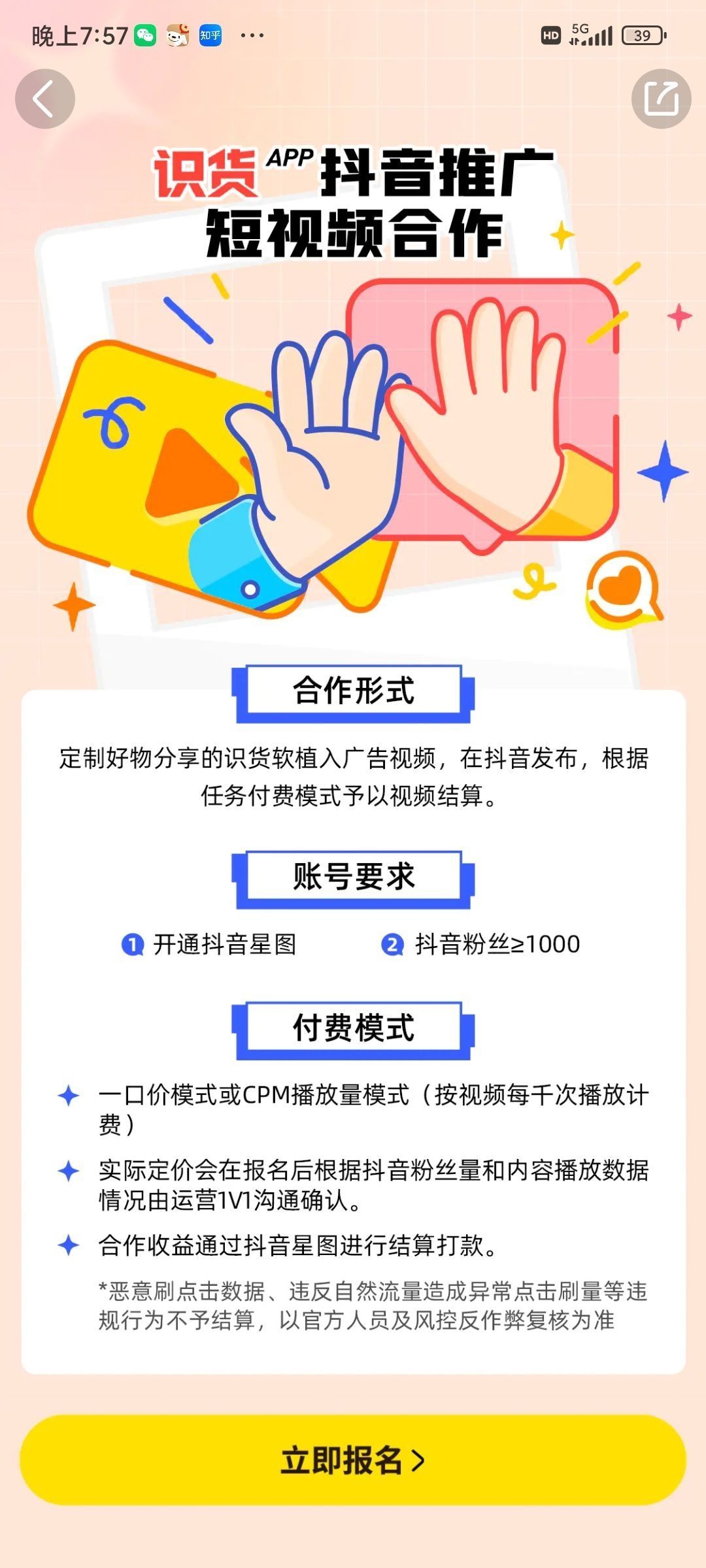Viewport: 706px width, 1568px height.
Task: Tap 立即报名 to sign up now
Action: click(x=353, y=1460)
